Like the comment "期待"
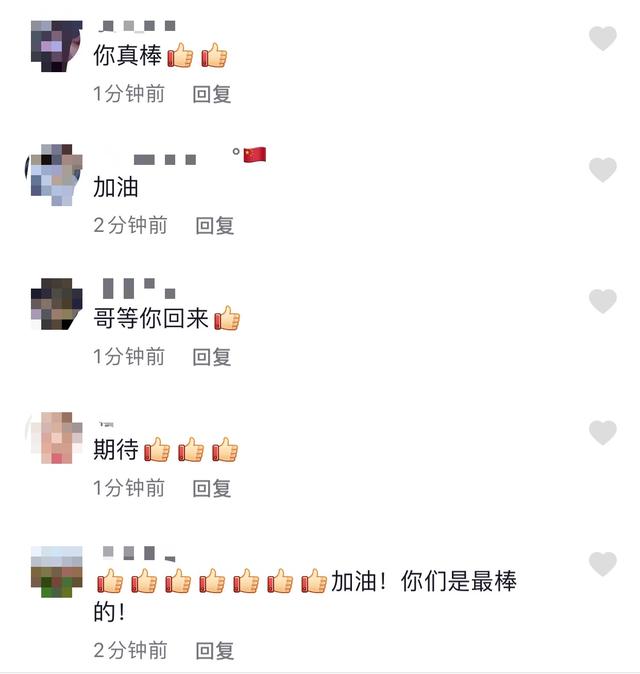 pos(602,433)
